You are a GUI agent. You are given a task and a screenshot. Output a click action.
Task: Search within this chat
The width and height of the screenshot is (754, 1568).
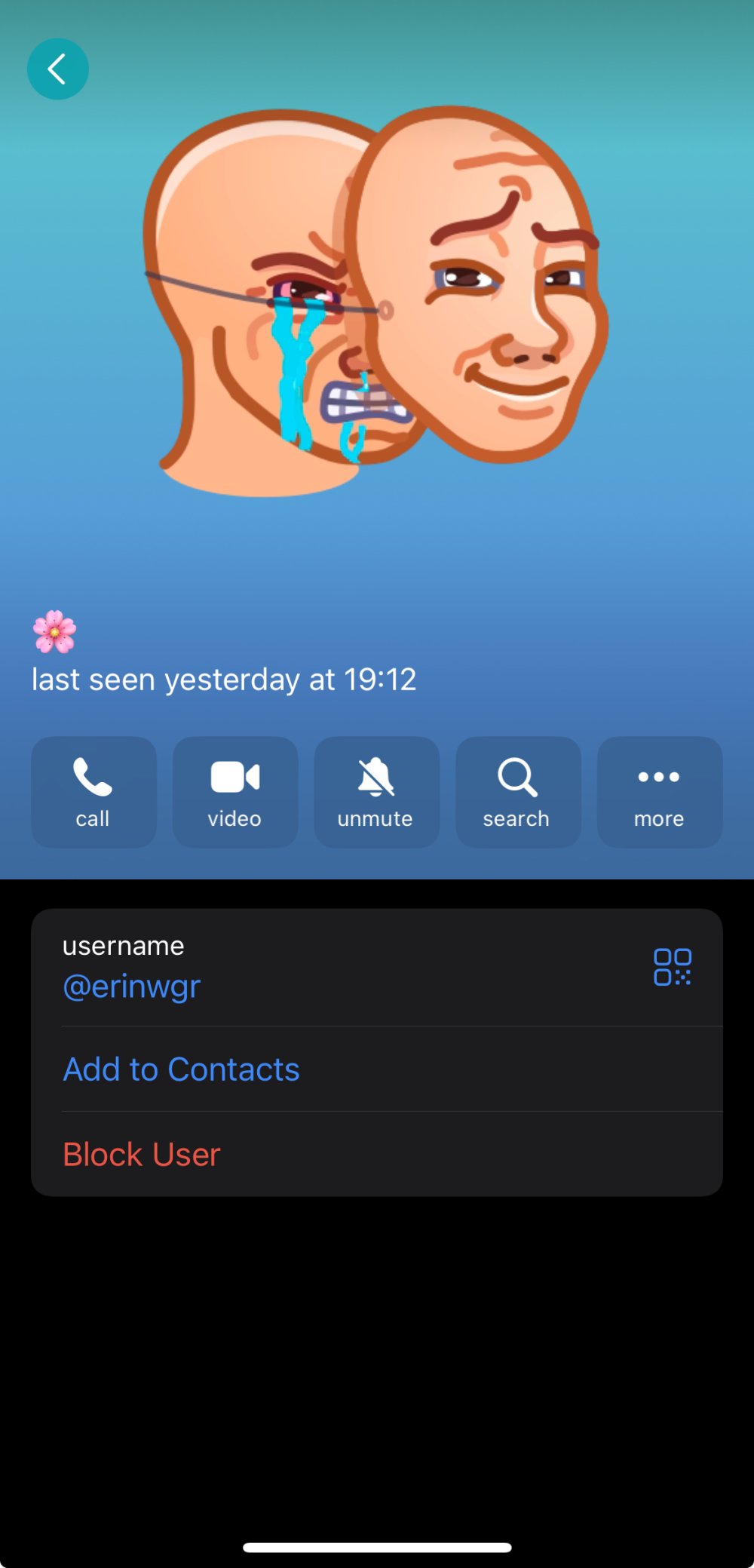(518, 792)
